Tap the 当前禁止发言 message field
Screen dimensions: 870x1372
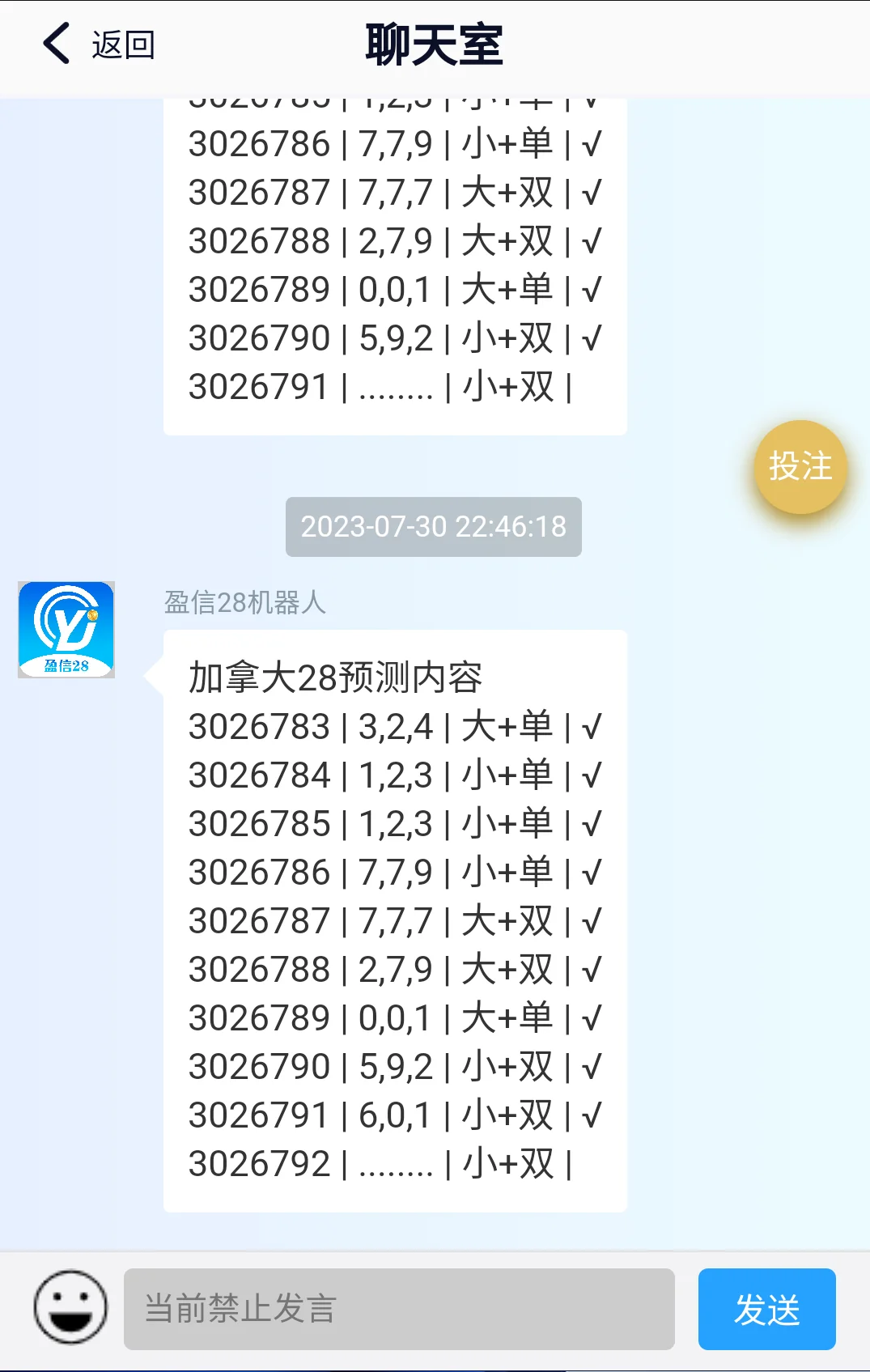click(x=399, y=1309)
